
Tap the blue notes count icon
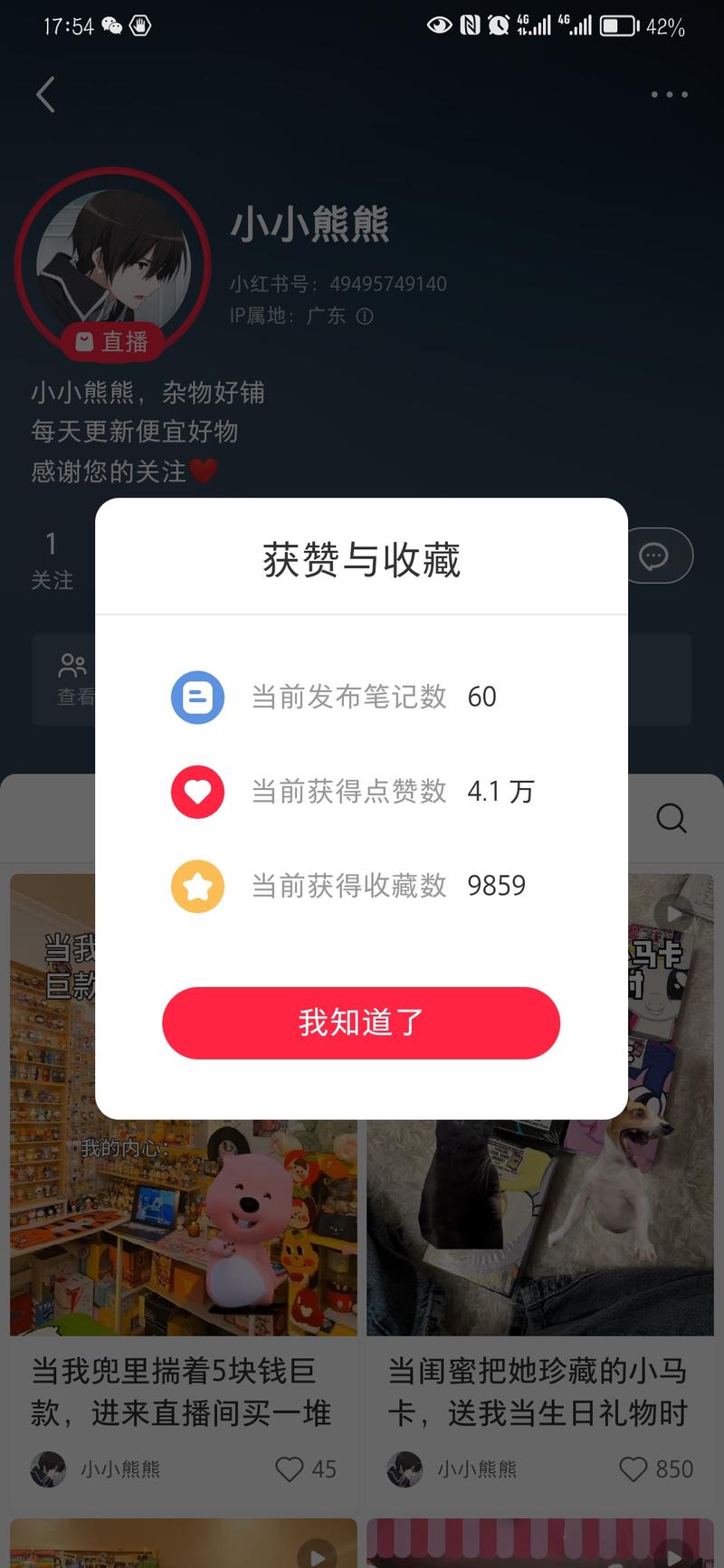click(197, 697)
